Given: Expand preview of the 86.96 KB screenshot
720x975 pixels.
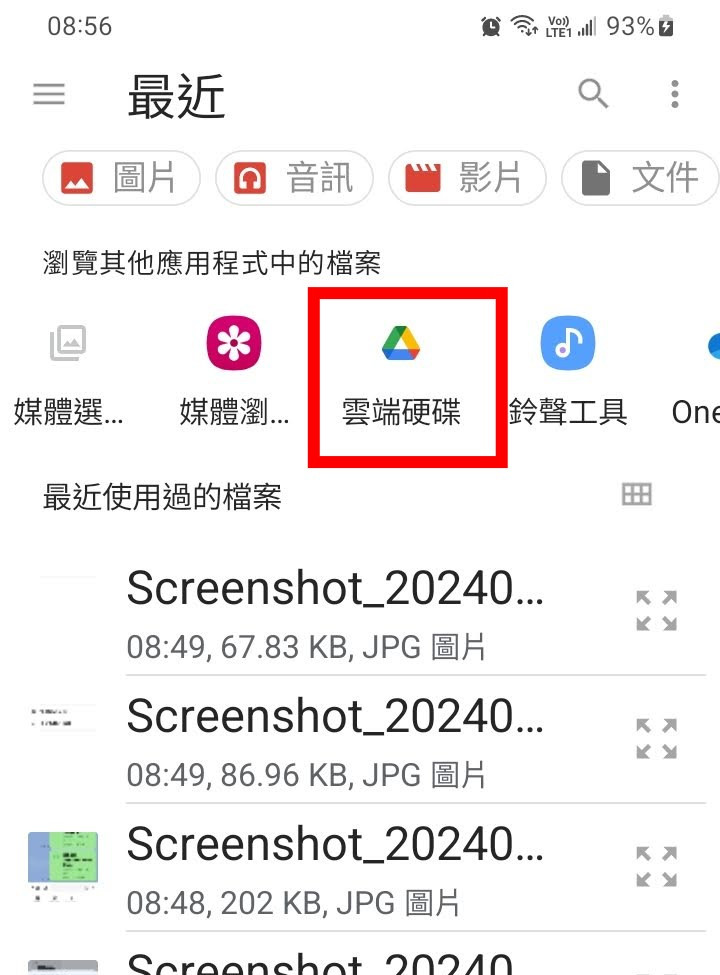Looking at the screenshot, I should click(657, 739).
